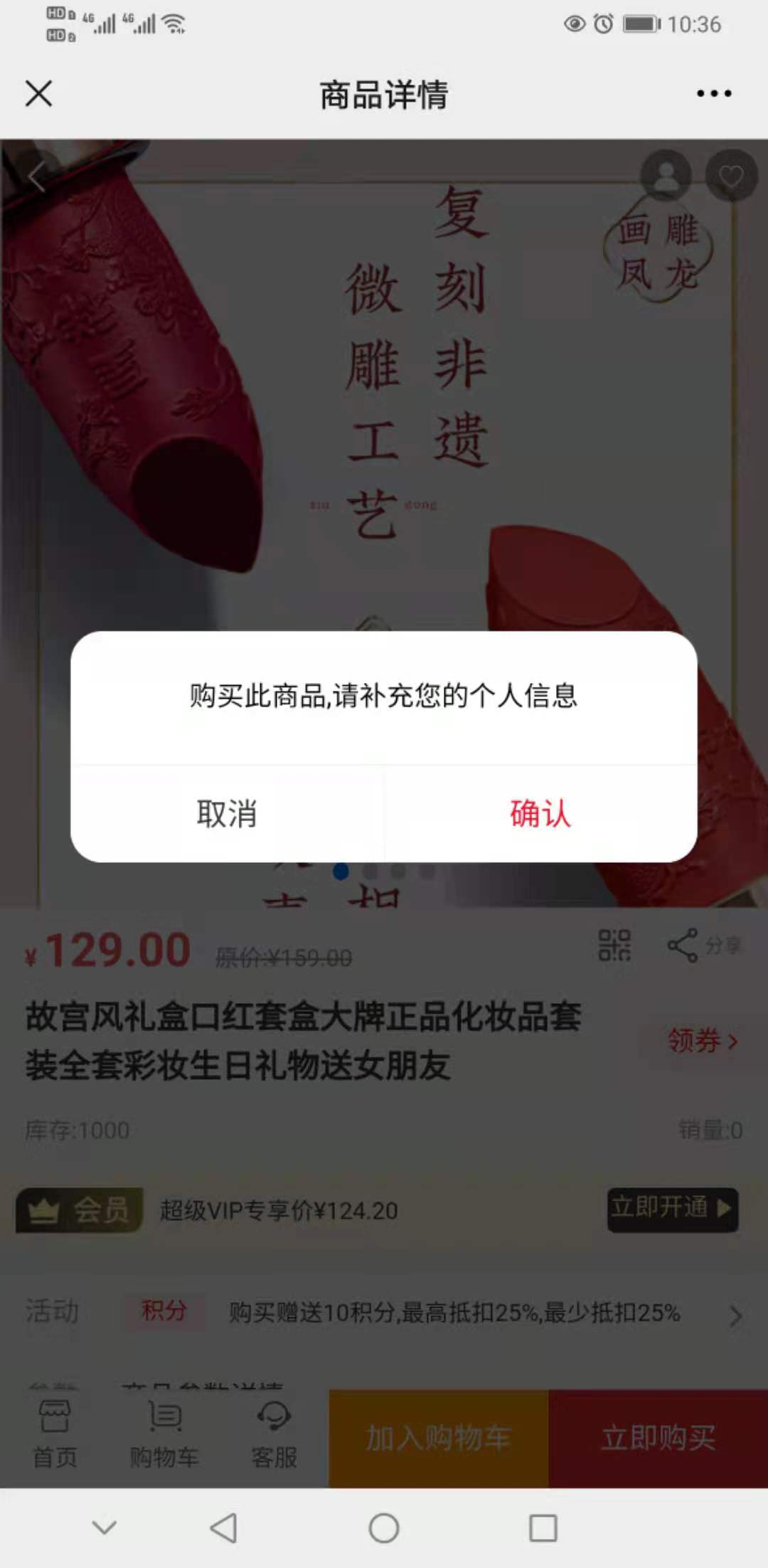
Task: Tap 取消 to dismiss the dialog
Action: click(227, 813)
